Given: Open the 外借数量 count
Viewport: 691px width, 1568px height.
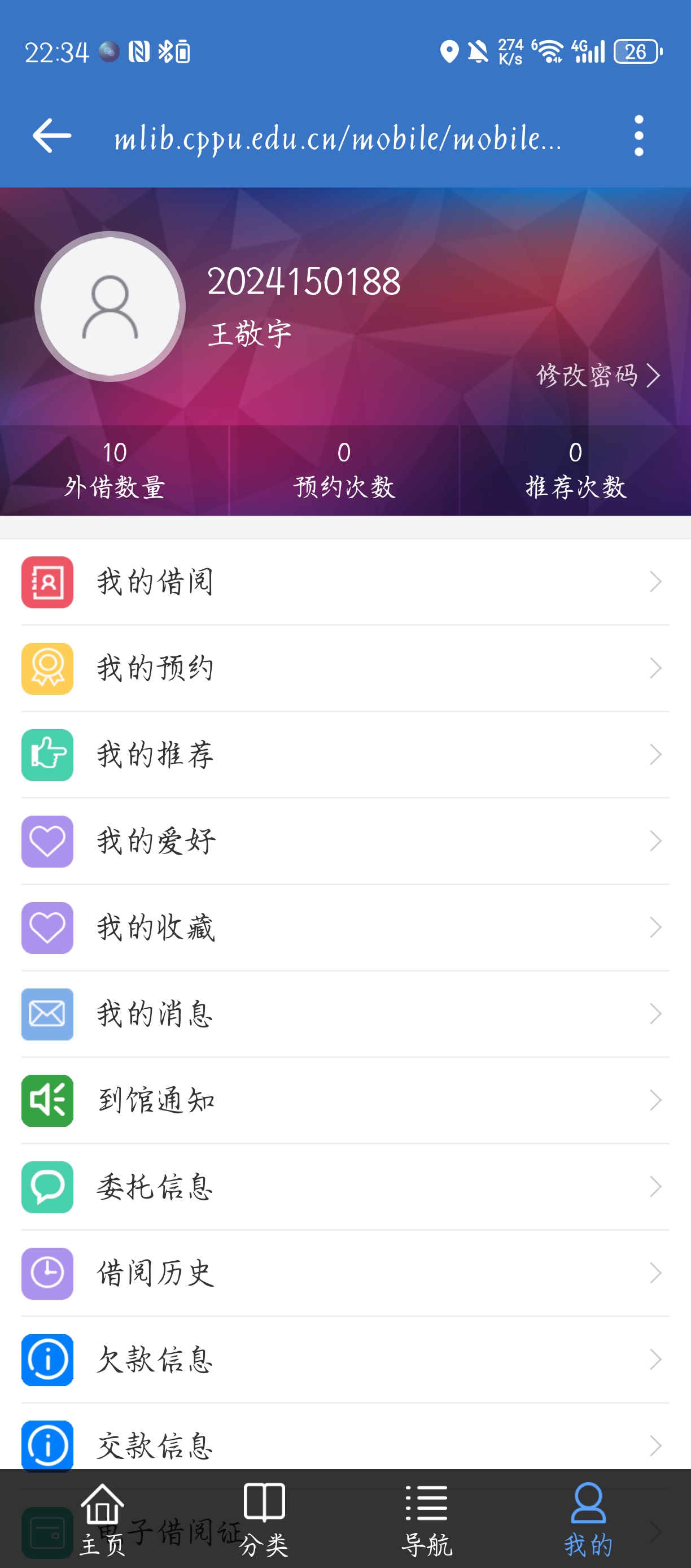Looking at the screenshot, I should [115, 470].
